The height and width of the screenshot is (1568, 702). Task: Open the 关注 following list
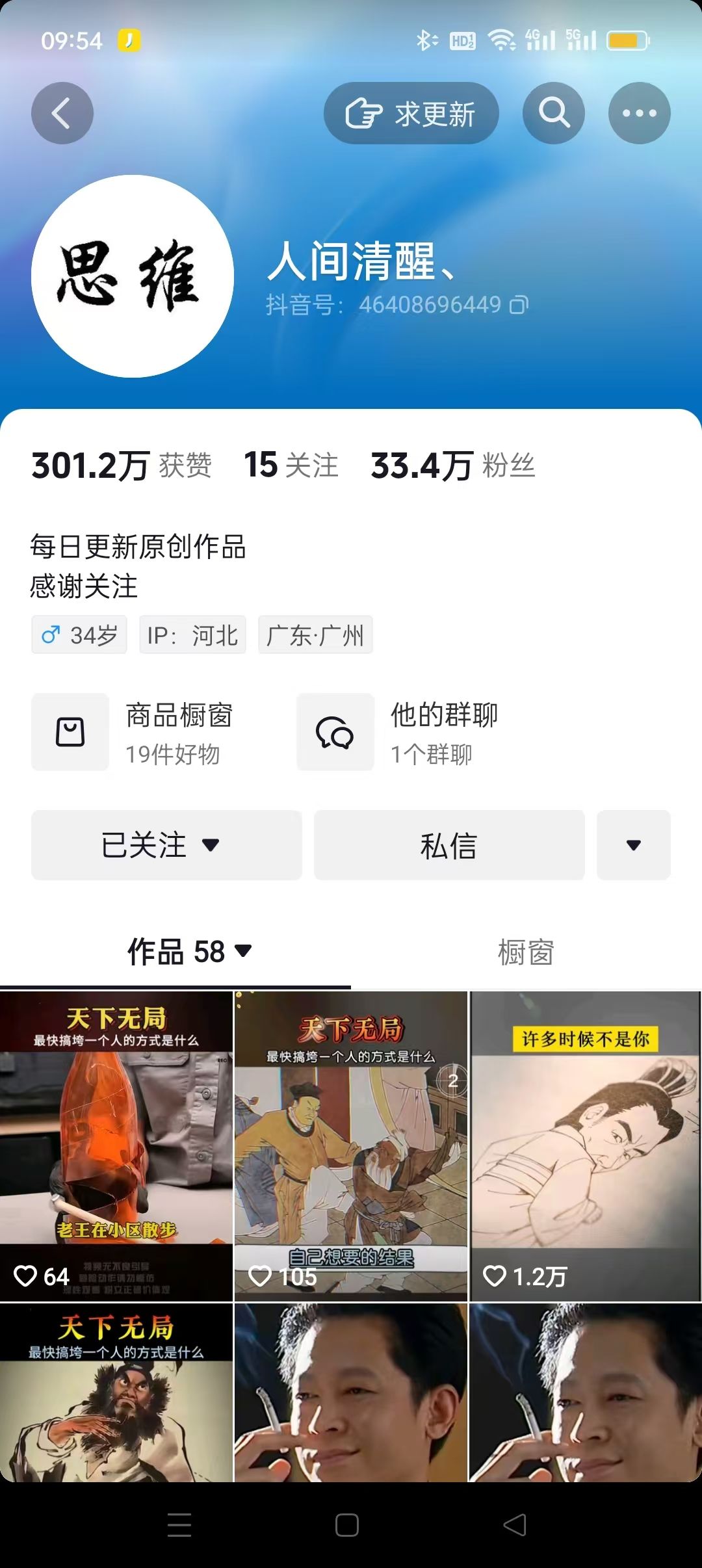(x=291, y=465)
